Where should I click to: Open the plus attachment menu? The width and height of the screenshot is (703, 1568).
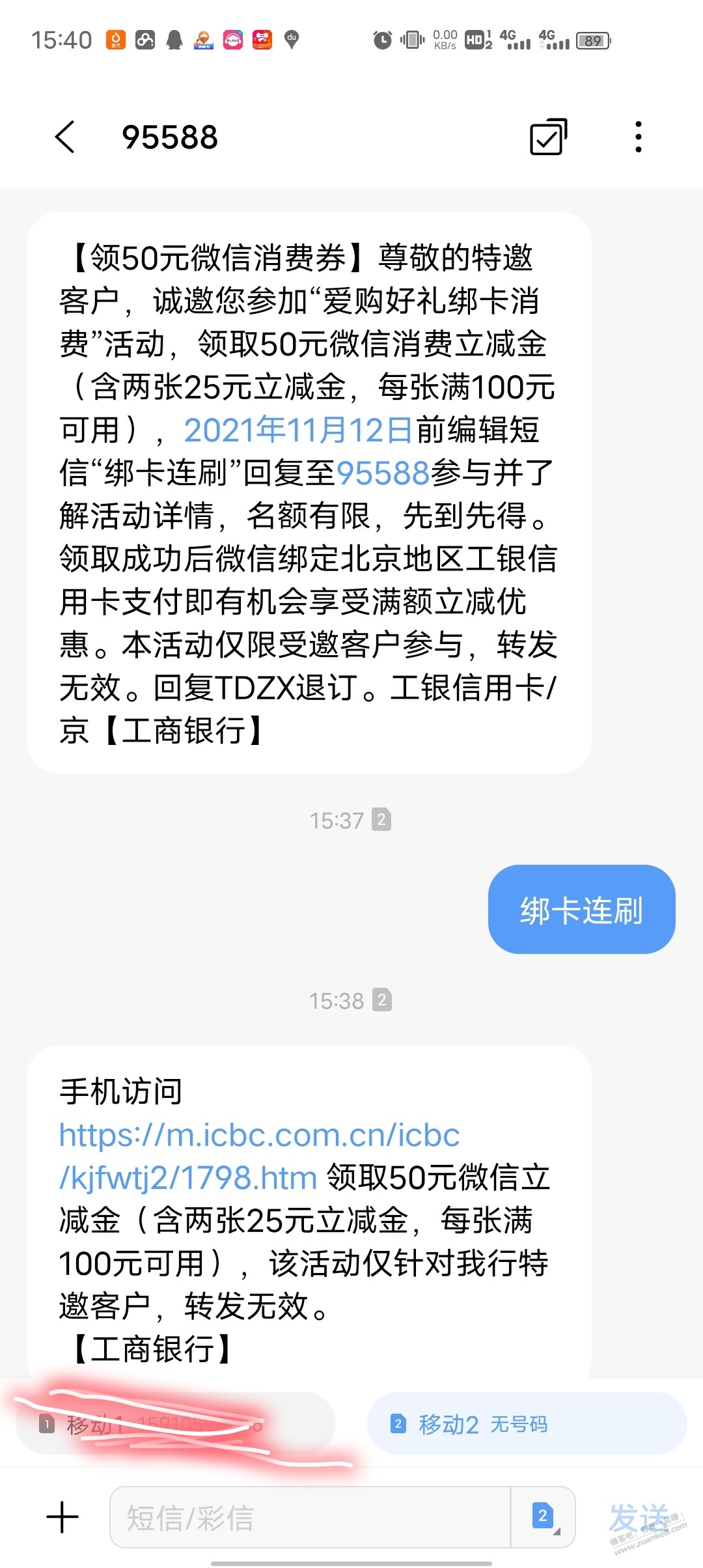click(x=63, y=1517)
